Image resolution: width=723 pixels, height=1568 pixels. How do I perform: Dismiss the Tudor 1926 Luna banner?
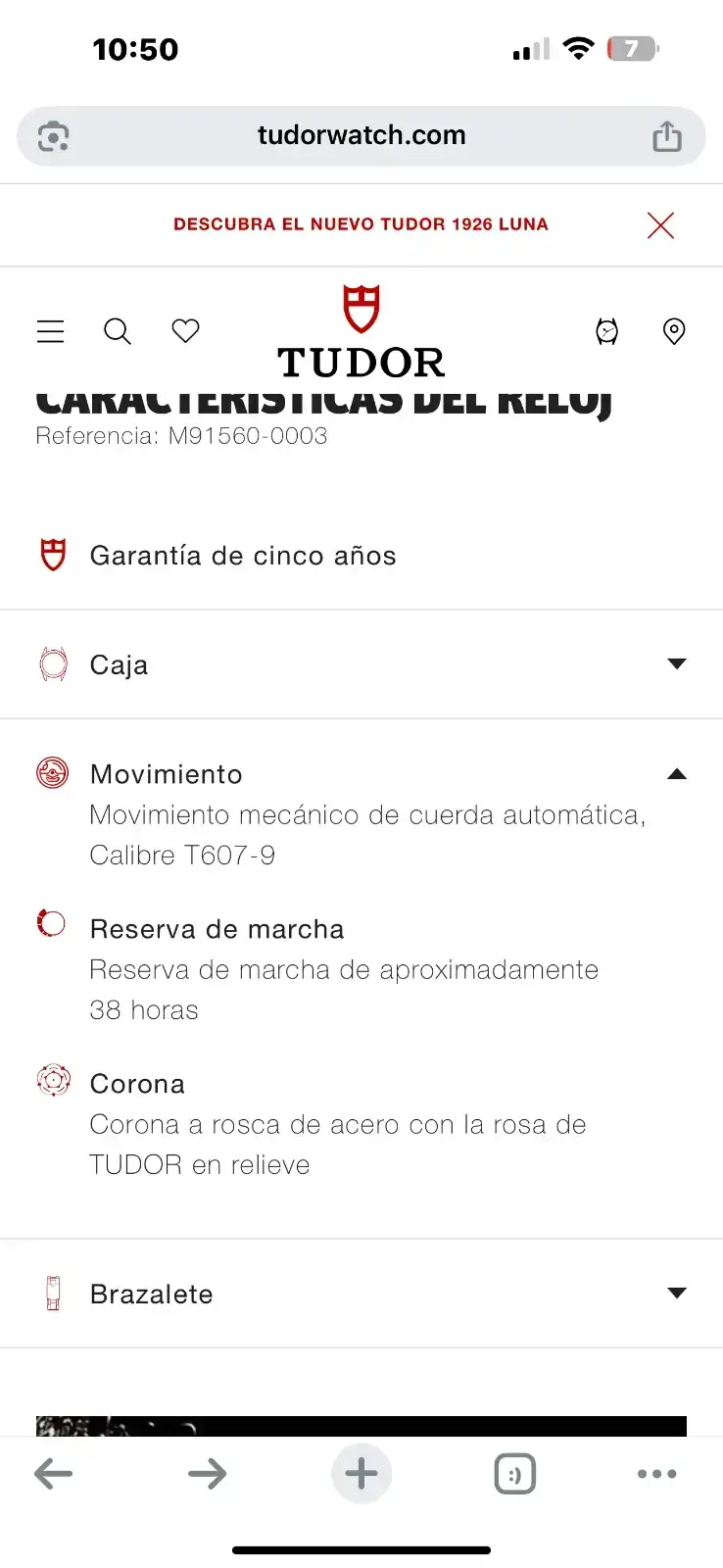coord(660,225)
